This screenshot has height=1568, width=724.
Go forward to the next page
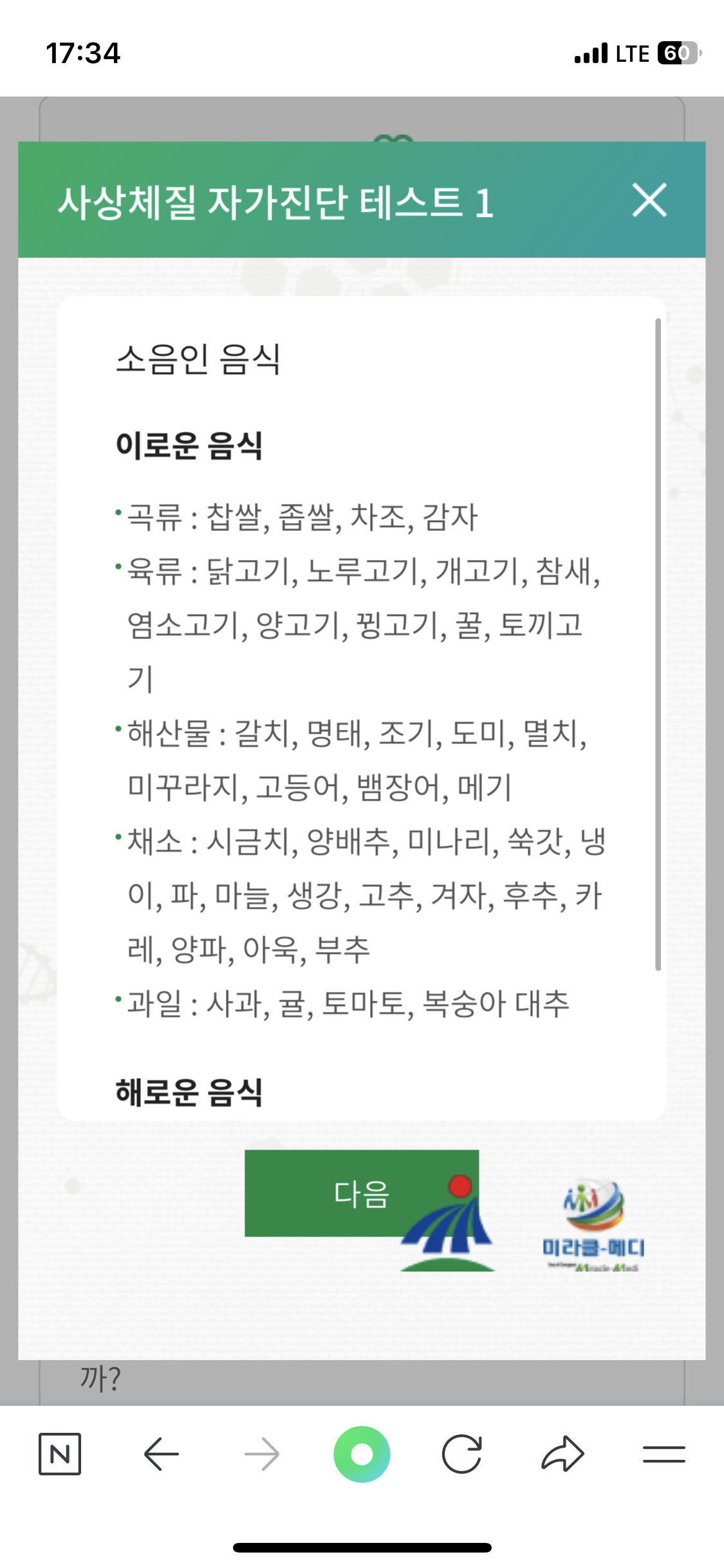coord(262,1454)
